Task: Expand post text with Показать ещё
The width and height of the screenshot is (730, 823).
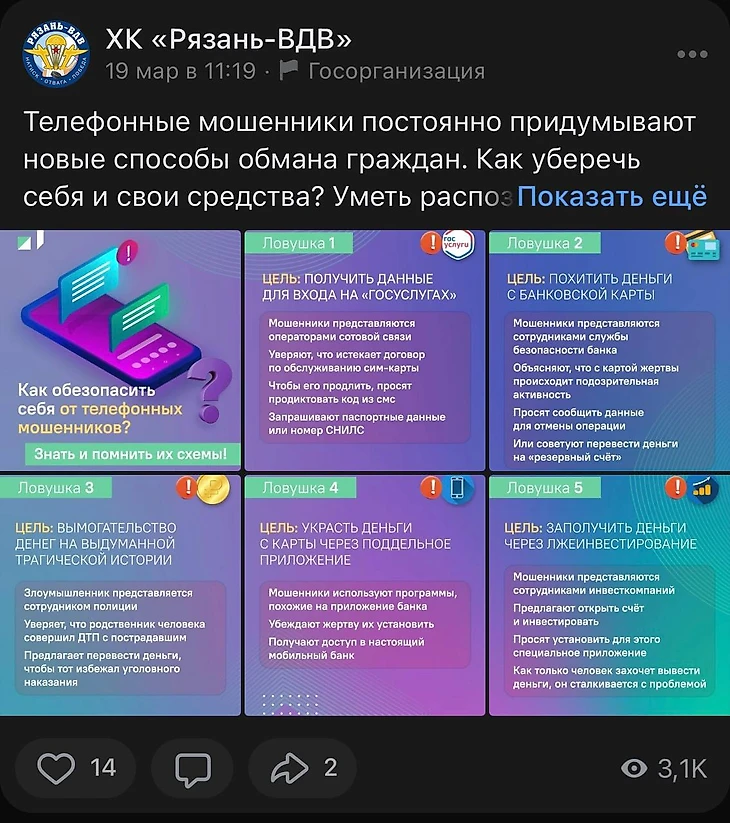Action: 611,196
